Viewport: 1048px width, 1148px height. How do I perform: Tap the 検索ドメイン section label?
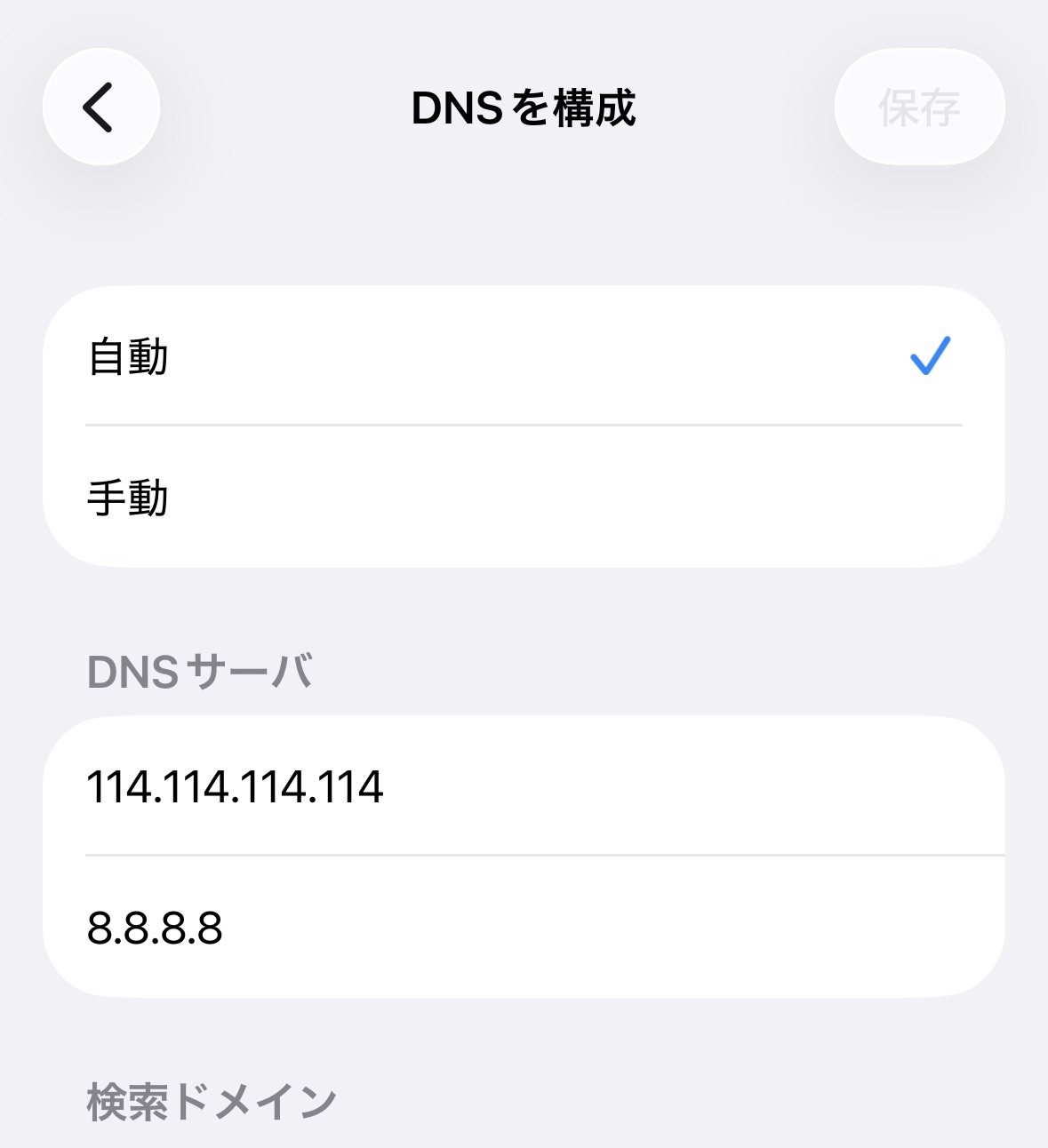[x=211, y=1098]
